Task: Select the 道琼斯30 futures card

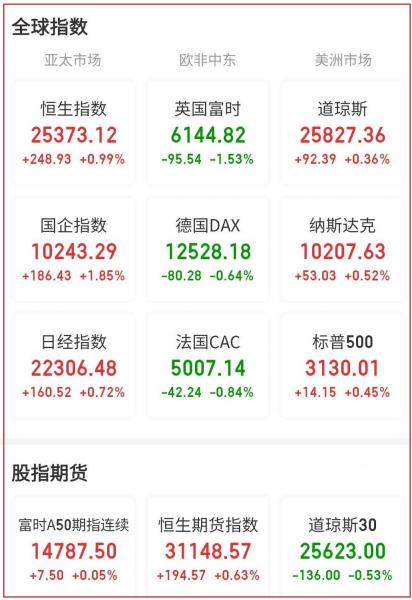Action: coord(342,547)
